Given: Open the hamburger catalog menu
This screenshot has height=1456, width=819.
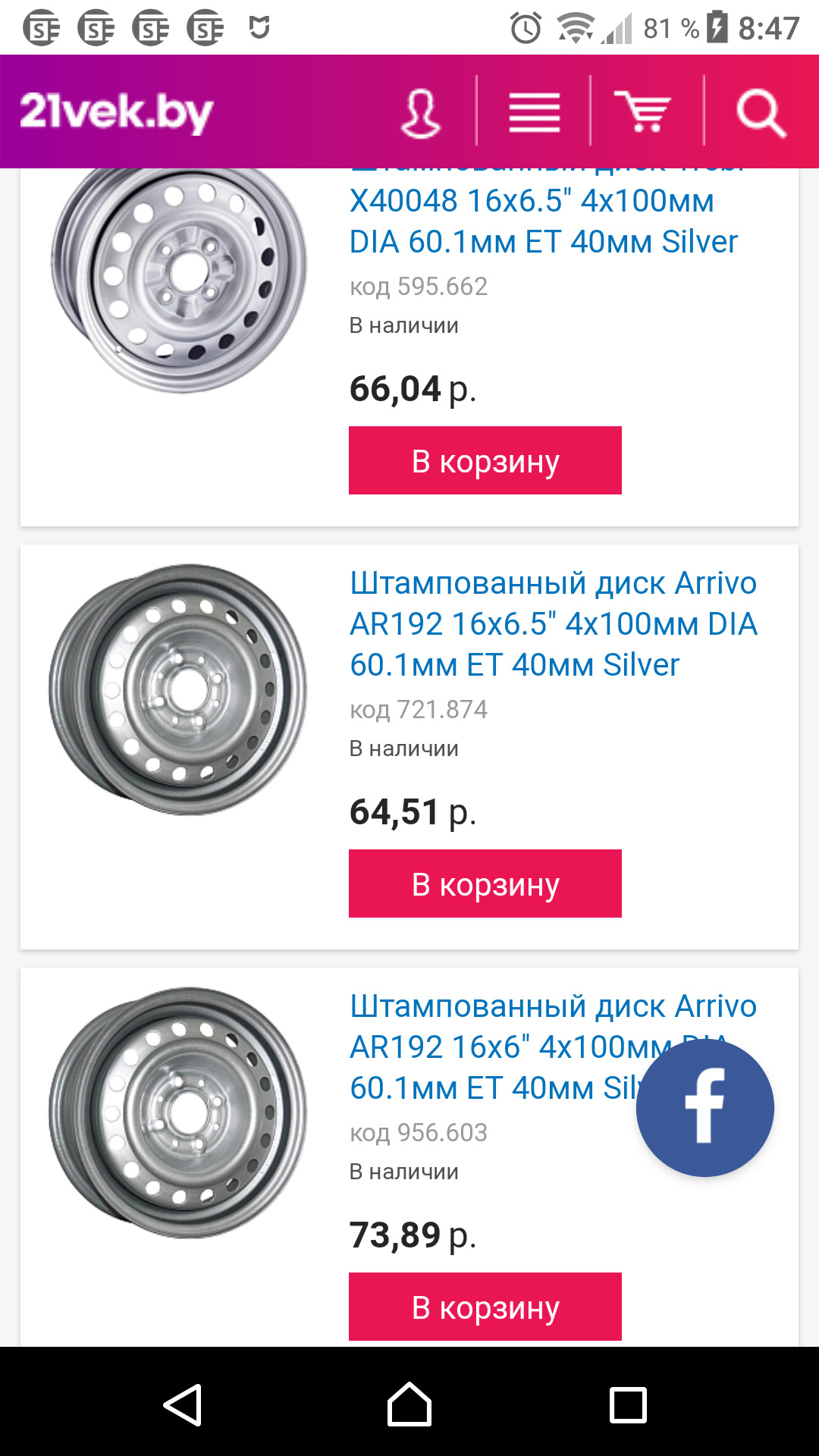Looking at the screenshot, I should click(x=533, y=112).
